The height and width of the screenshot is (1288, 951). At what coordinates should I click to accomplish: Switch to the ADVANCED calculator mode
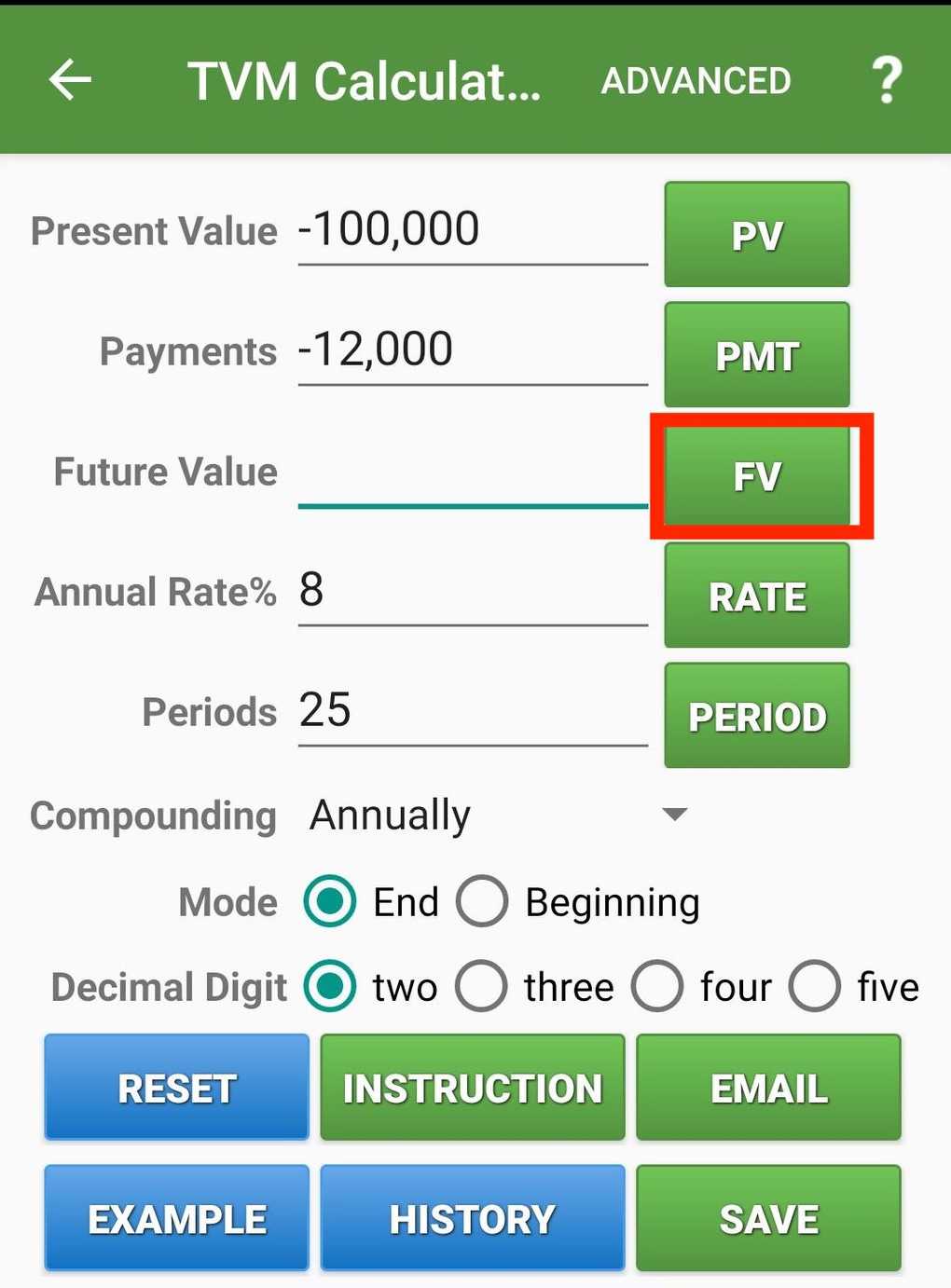tap(695, 82)
